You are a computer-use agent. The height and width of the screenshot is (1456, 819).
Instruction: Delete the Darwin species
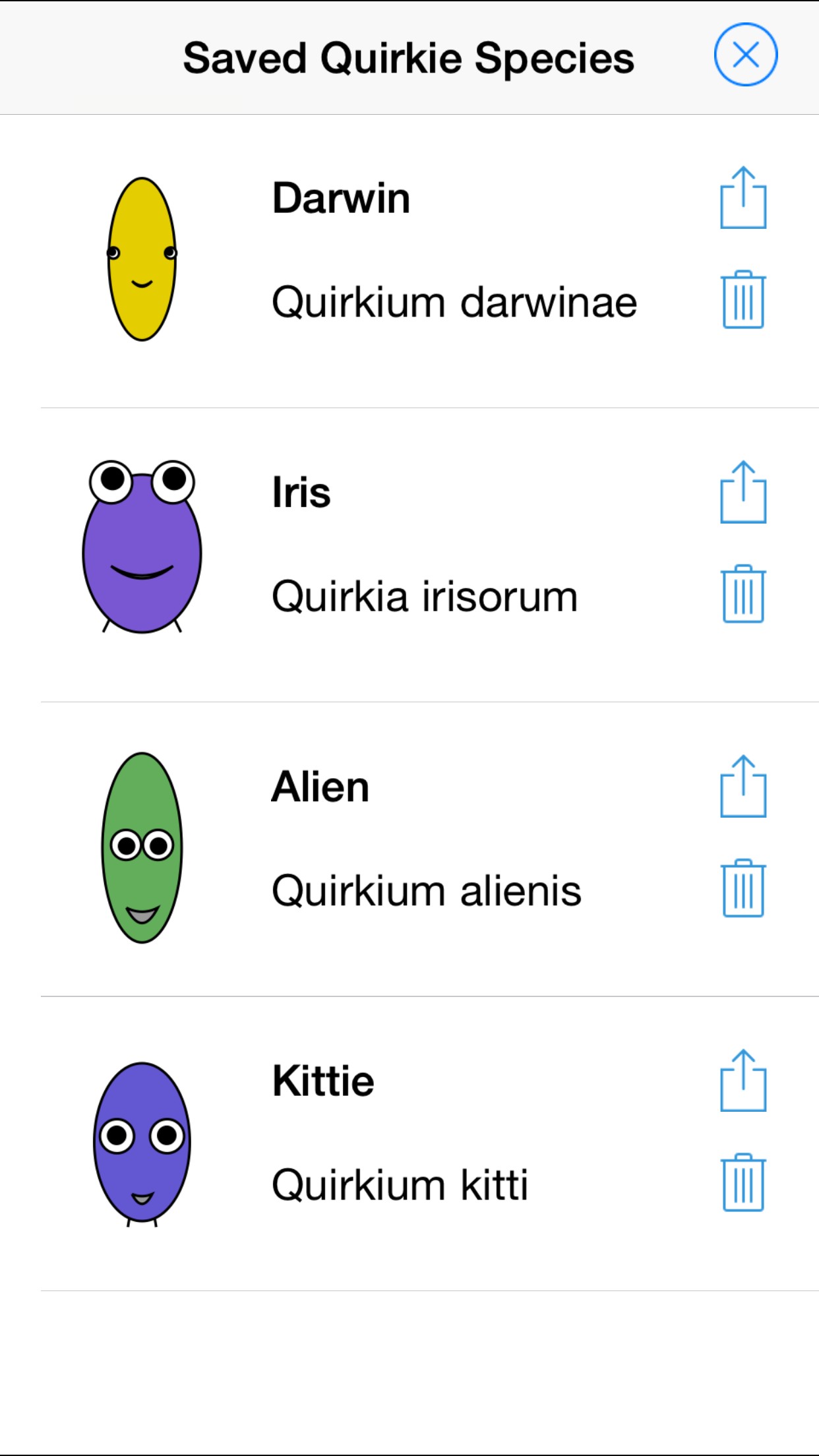[x=743, y=300]
